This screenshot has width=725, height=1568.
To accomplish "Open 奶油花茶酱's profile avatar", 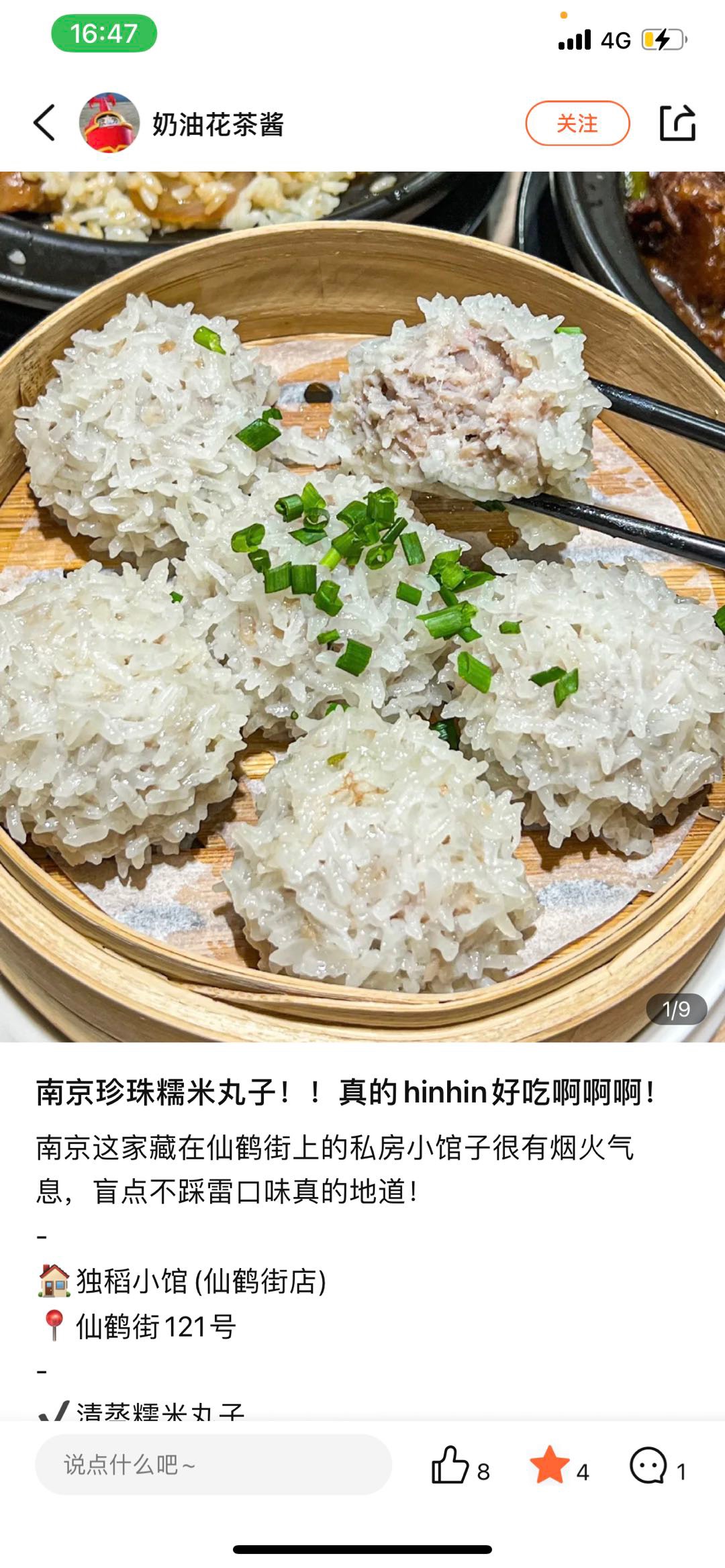I will click(109, 123).
